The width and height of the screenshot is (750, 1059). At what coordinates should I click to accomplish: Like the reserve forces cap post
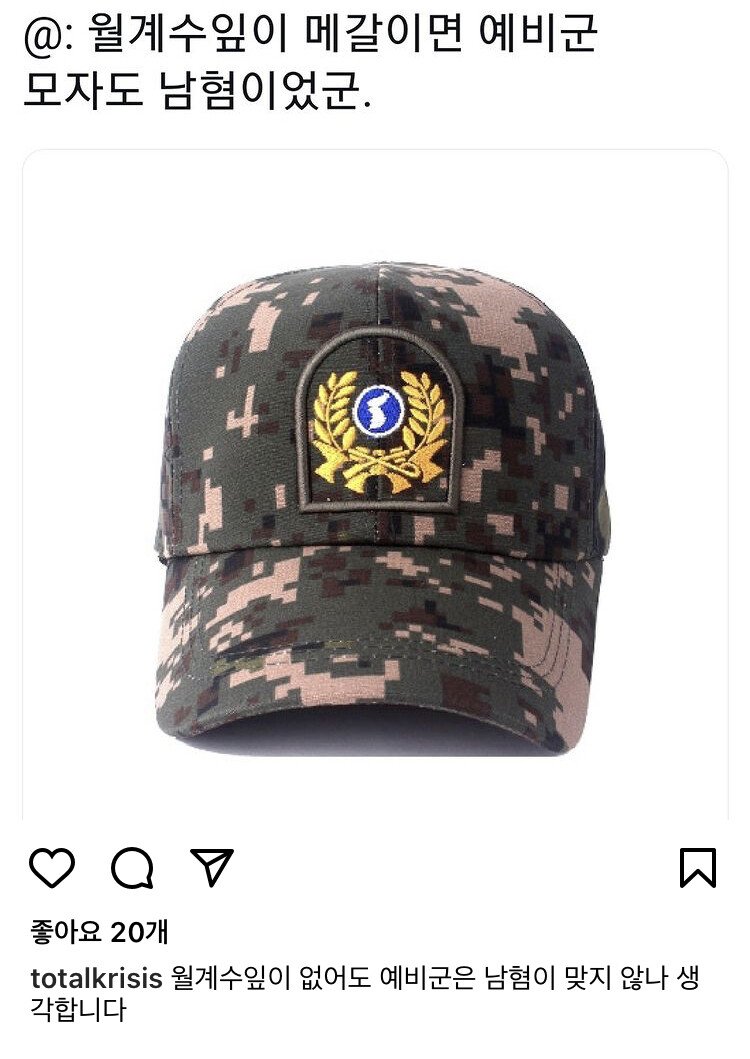[52, 868]
